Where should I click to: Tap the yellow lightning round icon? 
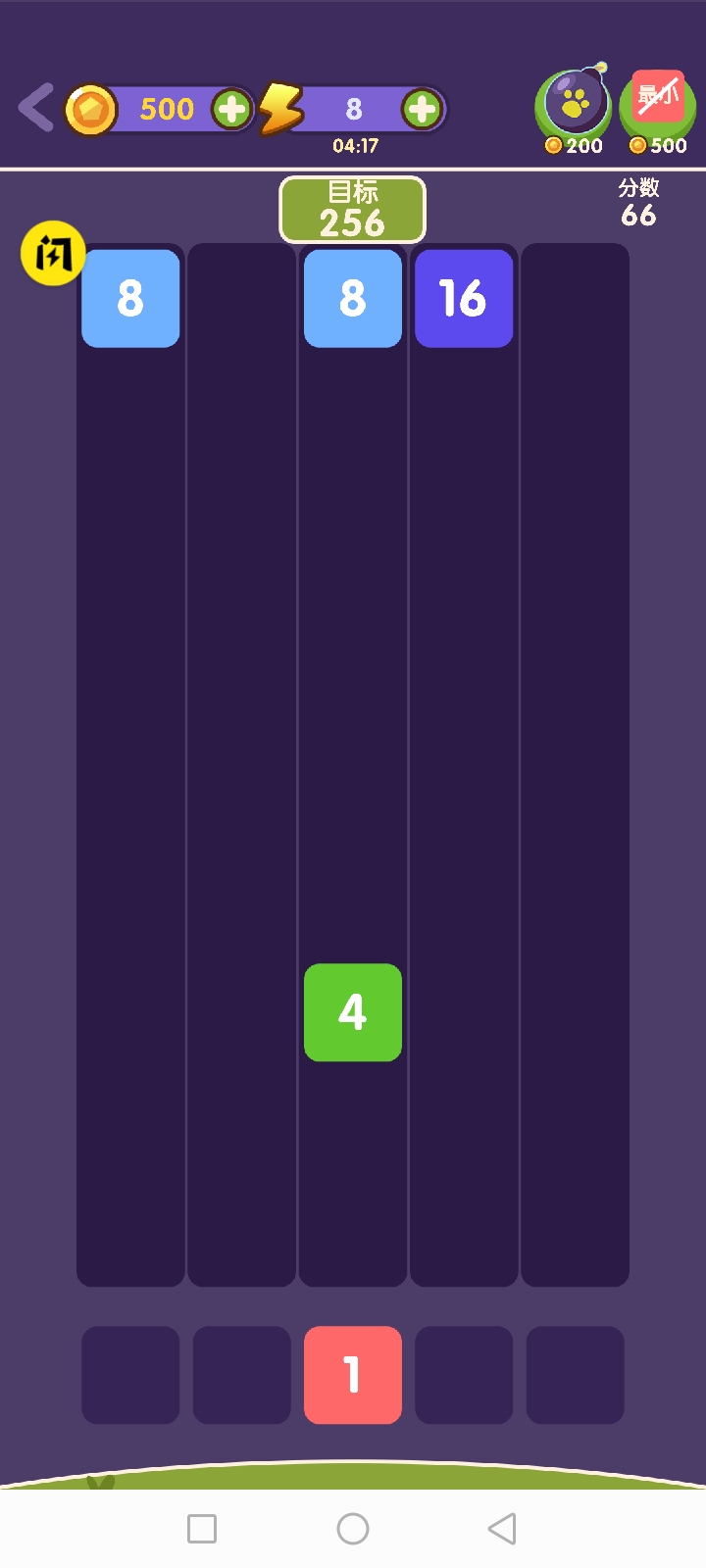point(53,254)
